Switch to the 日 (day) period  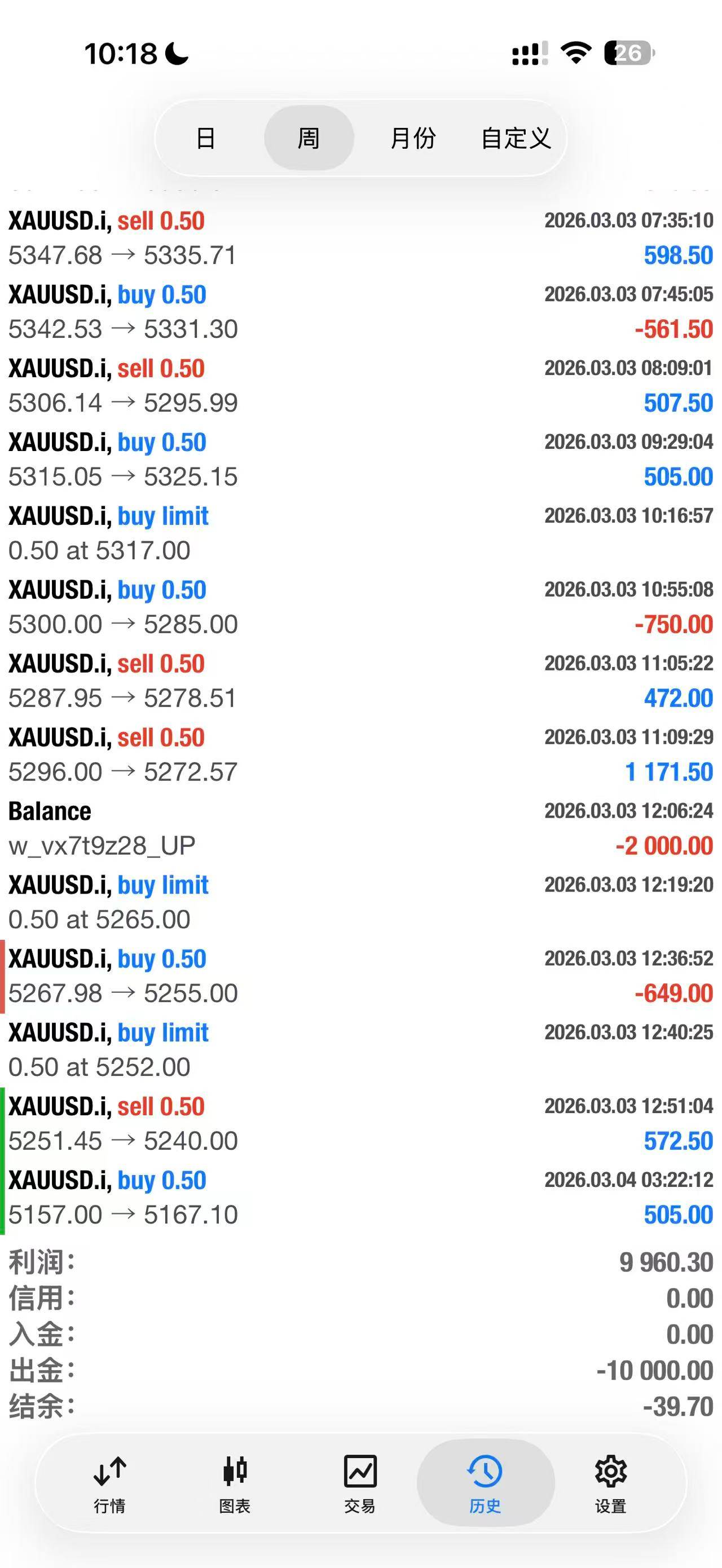coord(206,138)
